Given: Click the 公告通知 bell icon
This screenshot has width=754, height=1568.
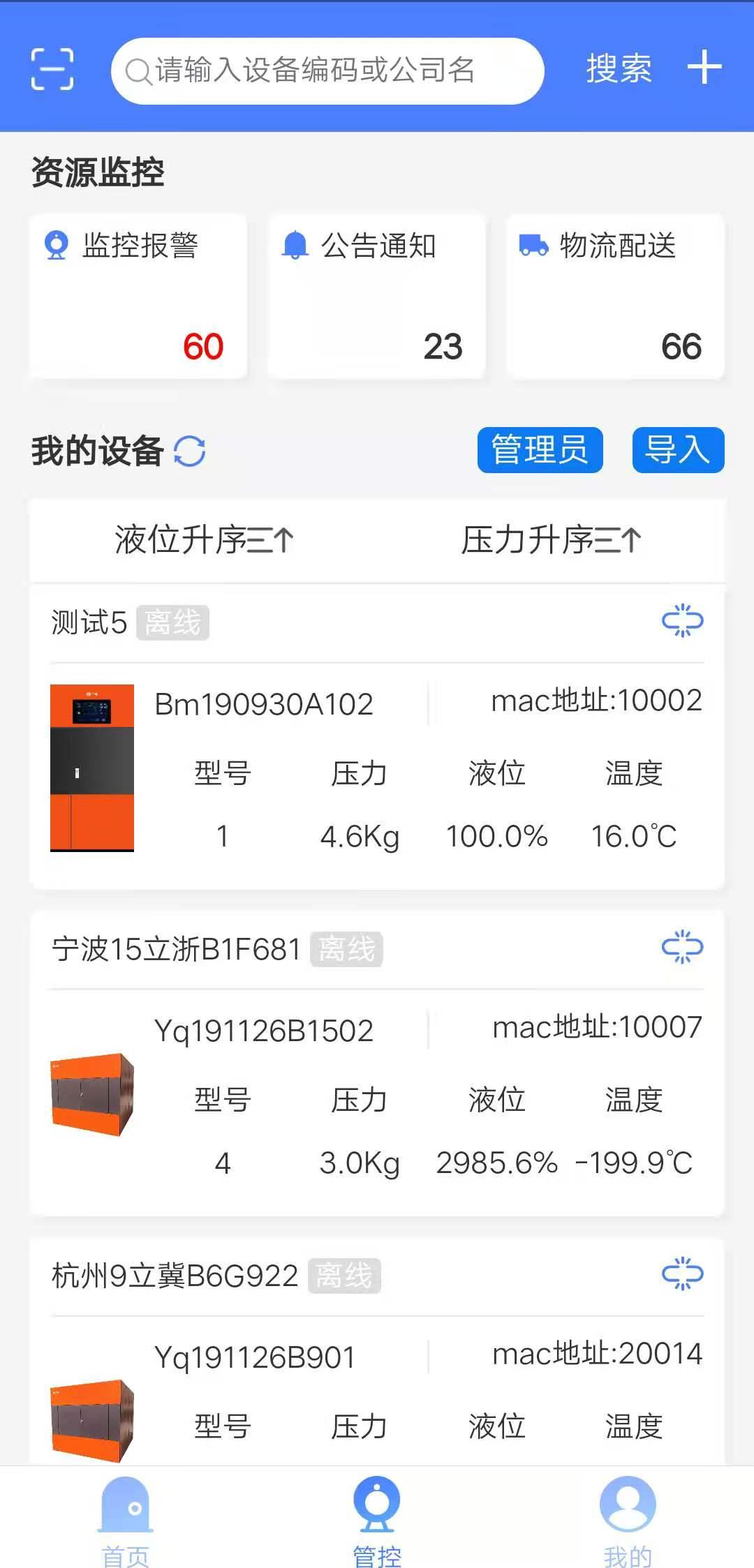Looking at the screenshot, I should 296,246.
